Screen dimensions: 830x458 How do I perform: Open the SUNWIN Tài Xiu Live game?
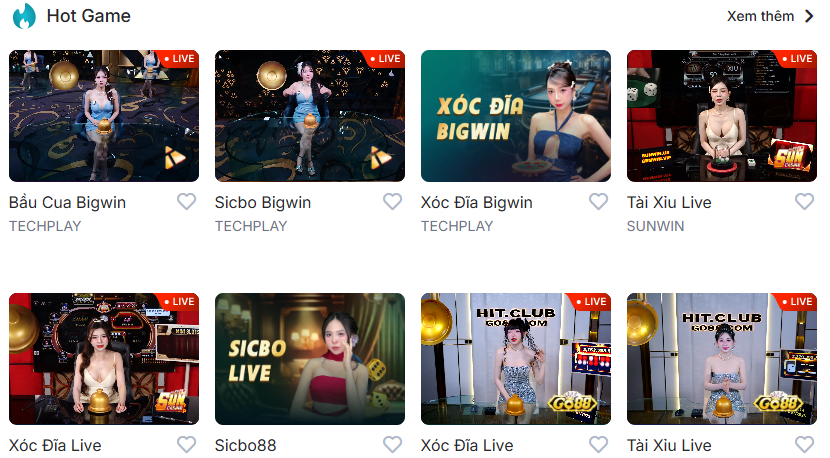tap(722, 116)
